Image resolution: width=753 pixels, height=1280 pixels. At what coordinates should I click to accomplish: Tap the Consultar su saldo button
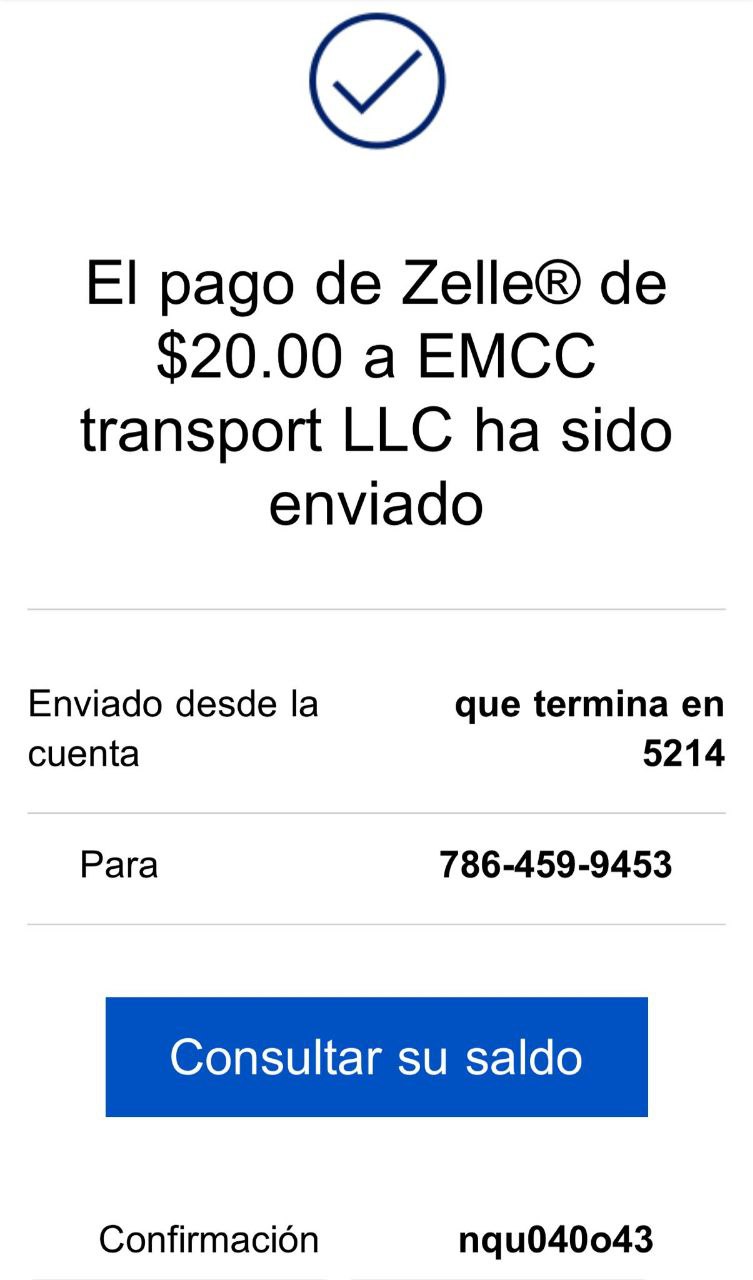click(376, 1056)
